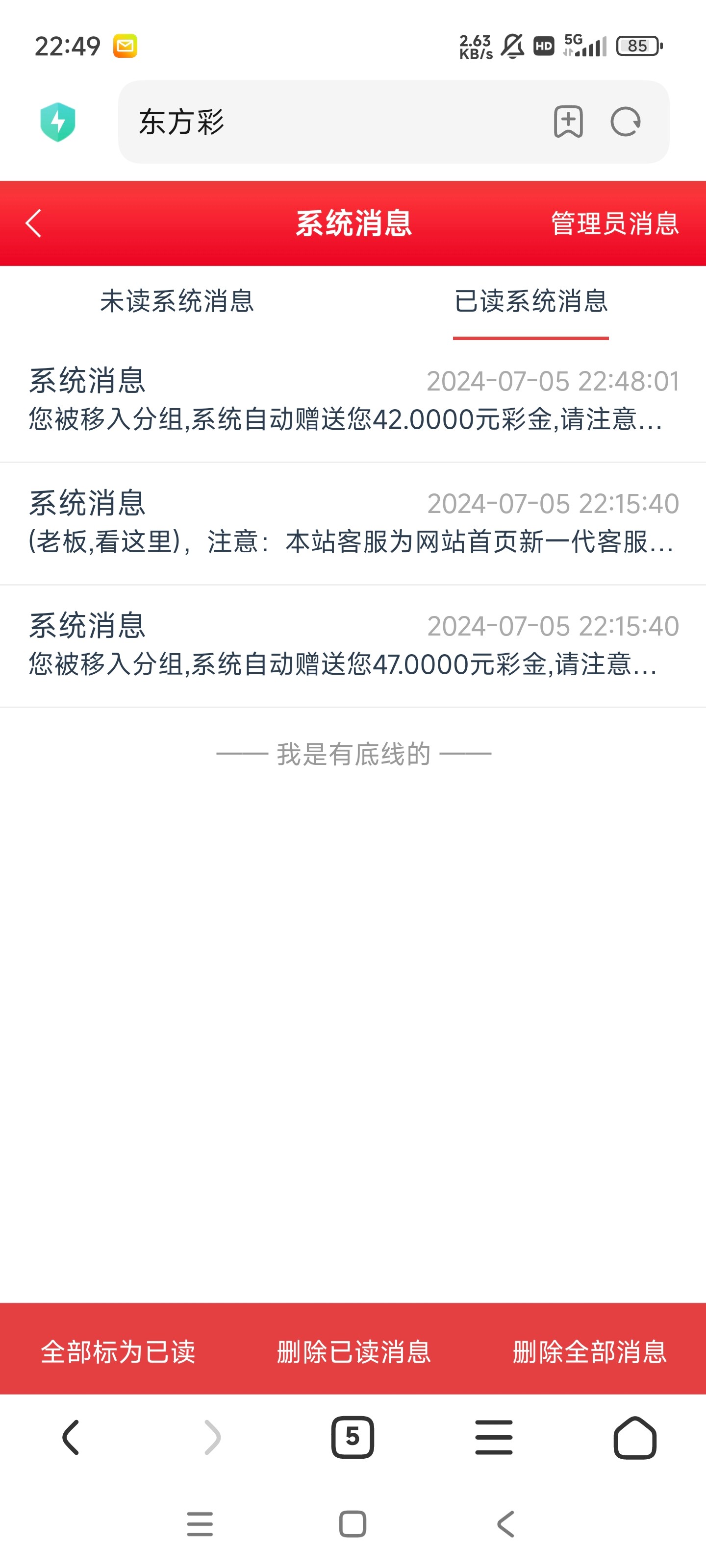Open system recent apps

pos(200,1523)
